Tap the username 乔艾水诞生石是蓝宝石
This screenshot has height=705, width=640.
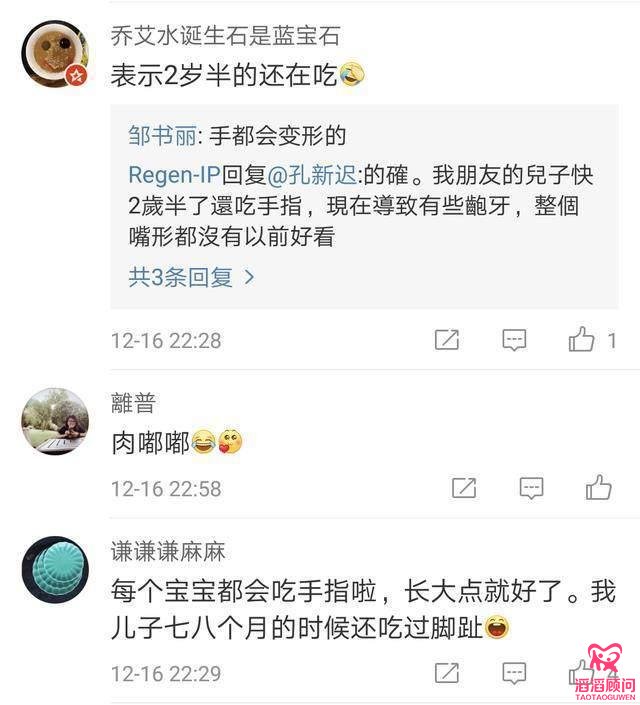226,36
